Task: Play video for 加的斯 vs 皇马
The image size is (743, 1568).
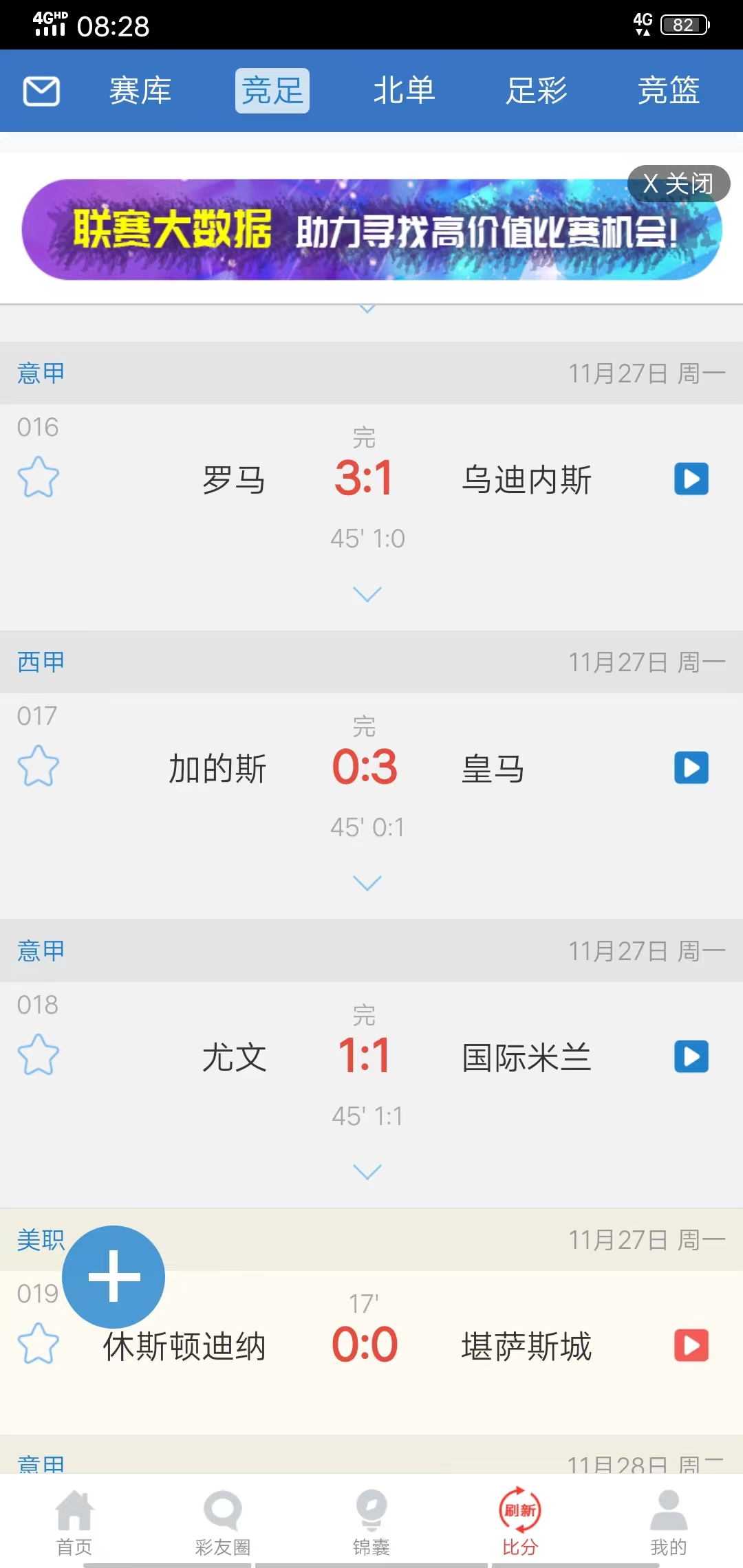Action: pyautogui.click(x=691, y=767)
